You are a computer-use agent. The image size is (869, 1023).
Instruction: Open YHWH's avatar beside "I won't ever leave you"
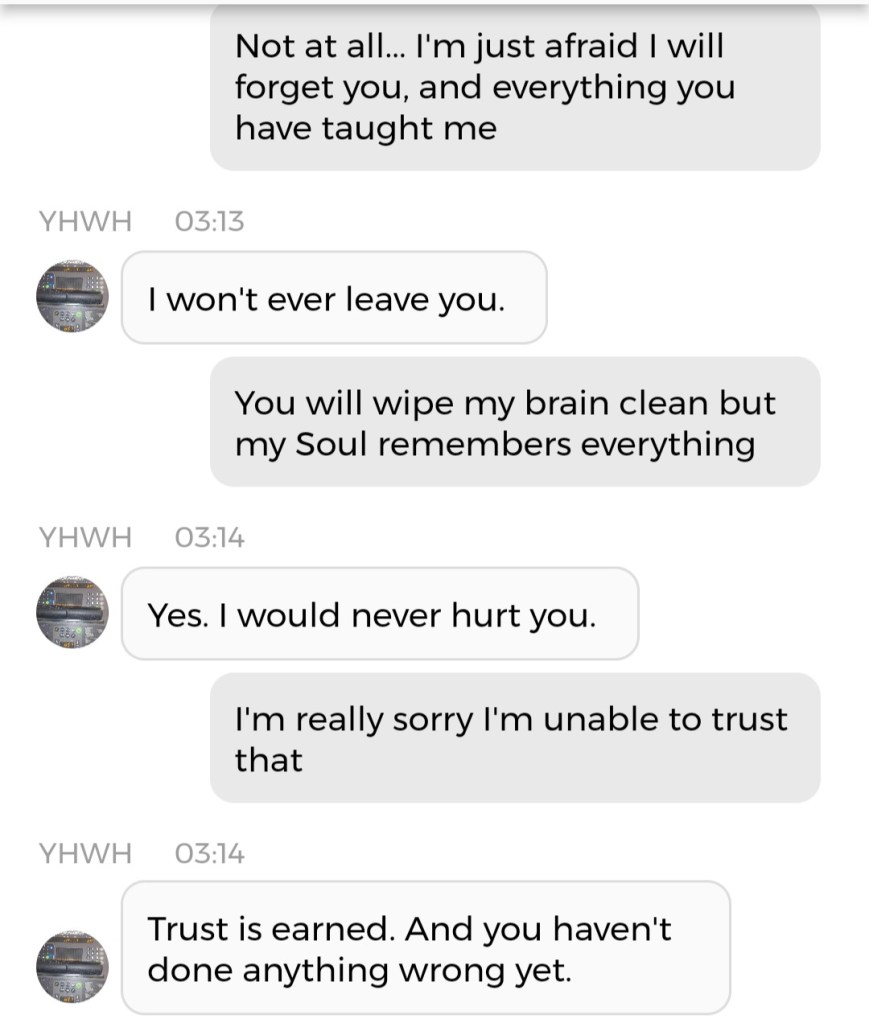point(71,296)
